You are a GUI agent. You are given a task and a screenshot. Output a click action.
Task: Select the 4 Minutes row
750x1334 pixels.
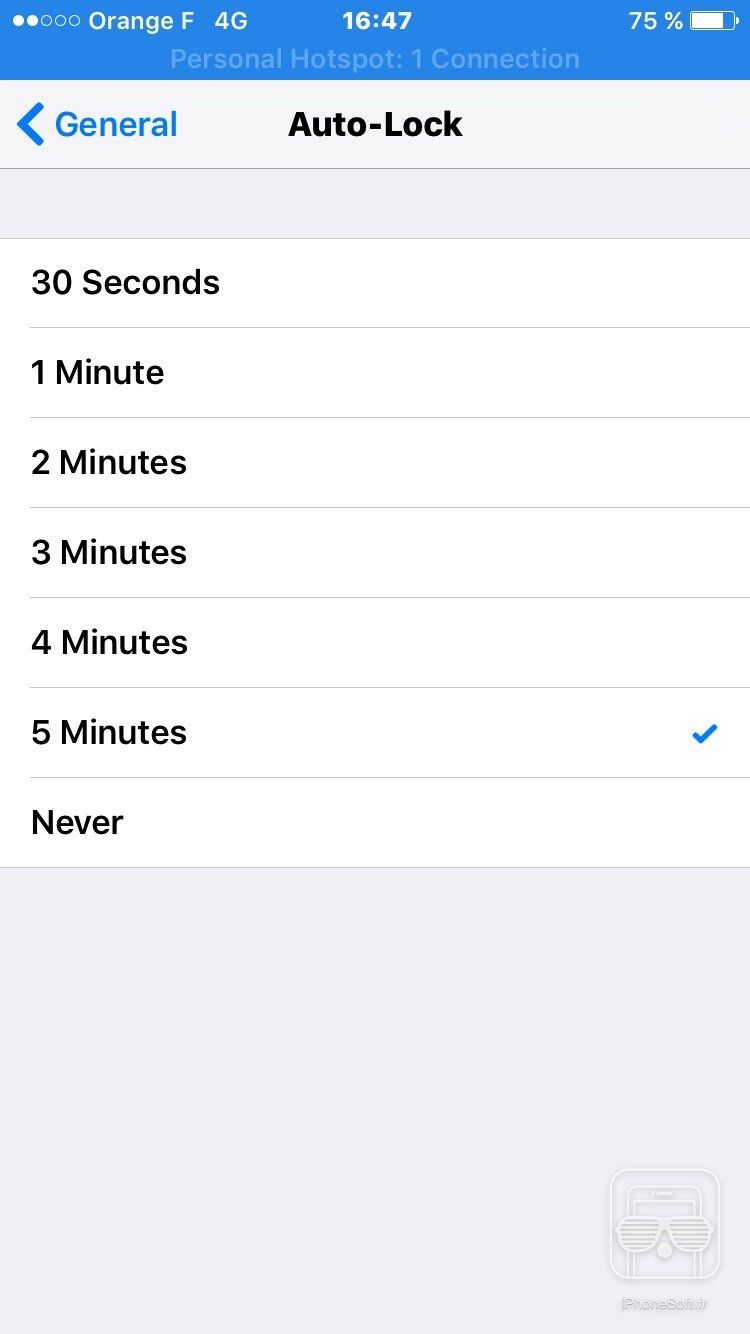(x=108, y=642)
